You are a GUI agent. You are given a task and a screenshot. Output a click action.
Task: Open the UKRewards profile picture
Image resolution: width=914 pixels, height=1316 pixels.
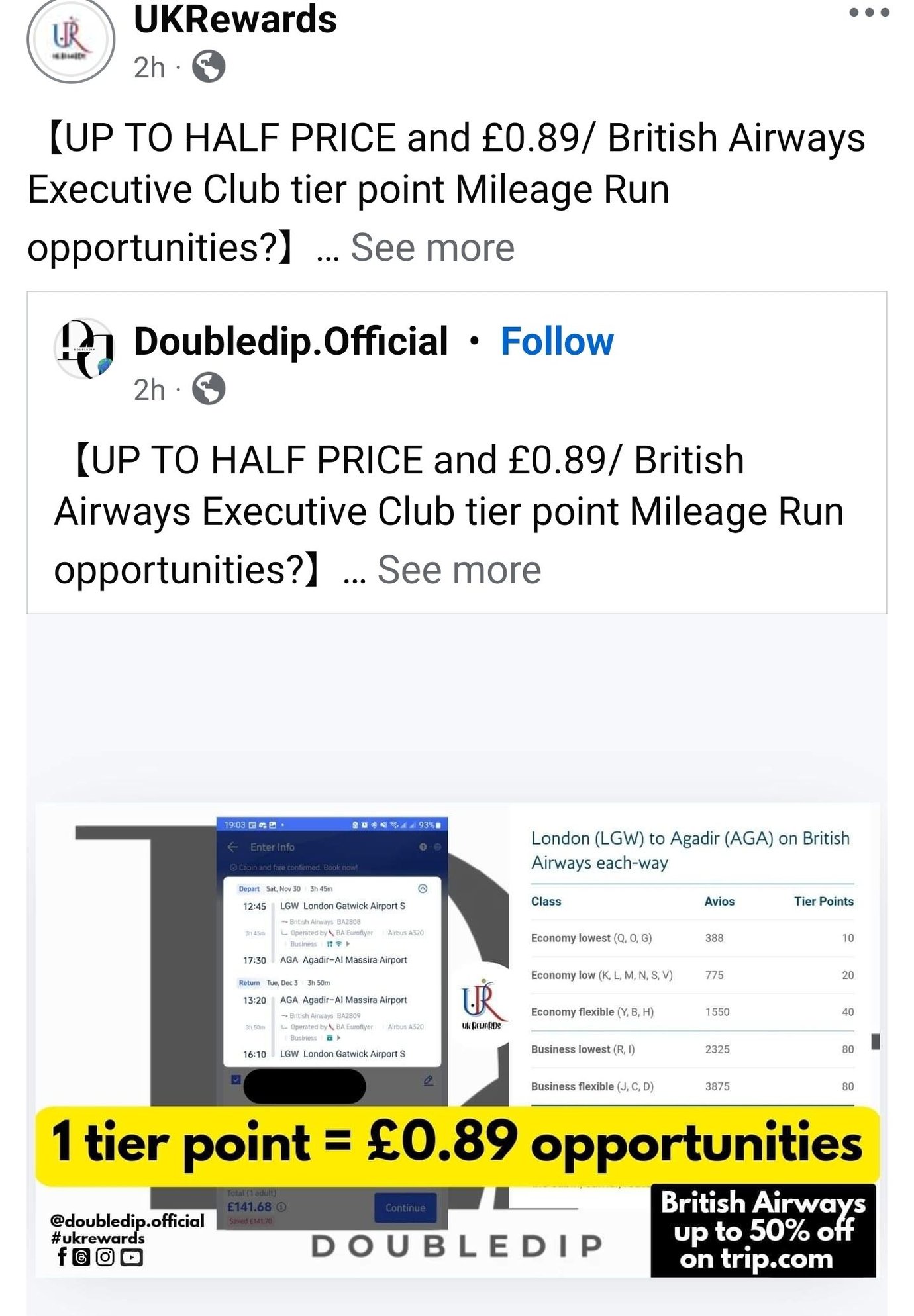(70, 40)
